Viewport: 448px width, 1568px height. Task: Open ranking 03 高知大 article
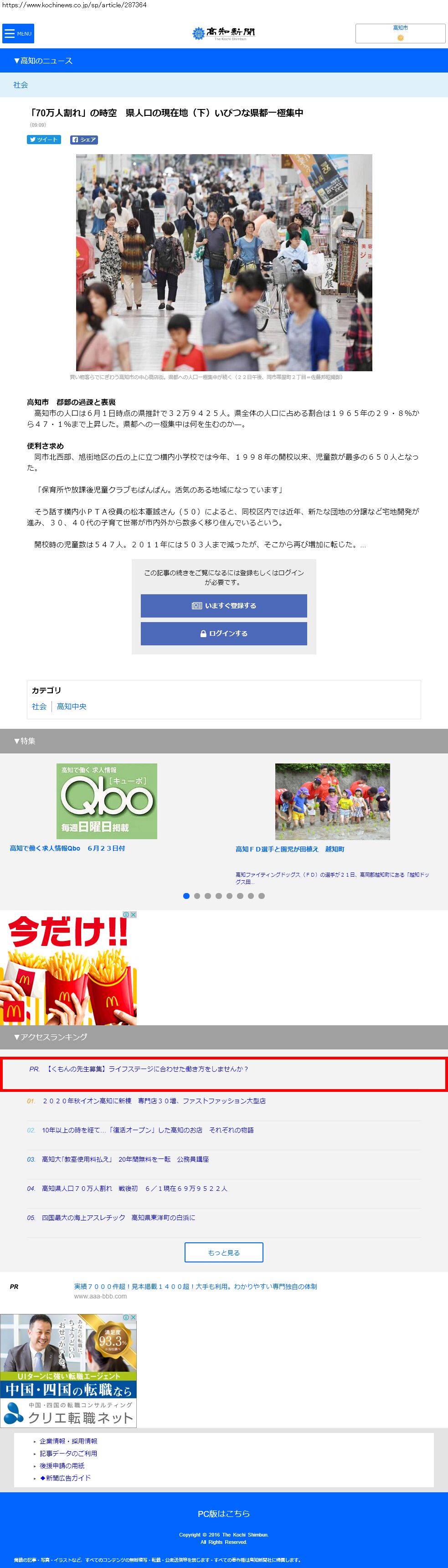pos(125,1159)
